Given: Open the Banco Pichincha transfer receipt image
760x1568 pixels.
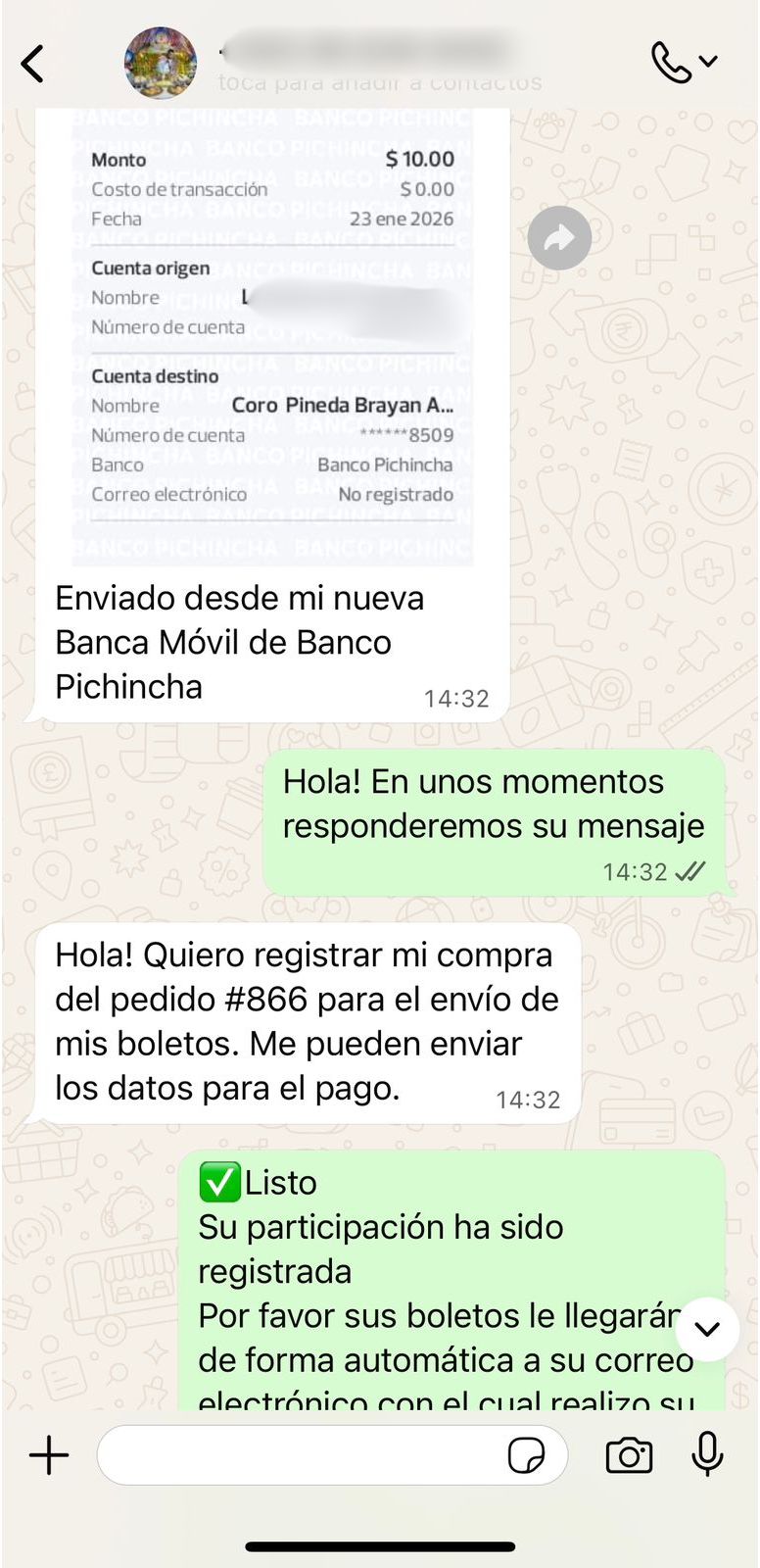Looking at the screenshot, I should pos(272,333).
